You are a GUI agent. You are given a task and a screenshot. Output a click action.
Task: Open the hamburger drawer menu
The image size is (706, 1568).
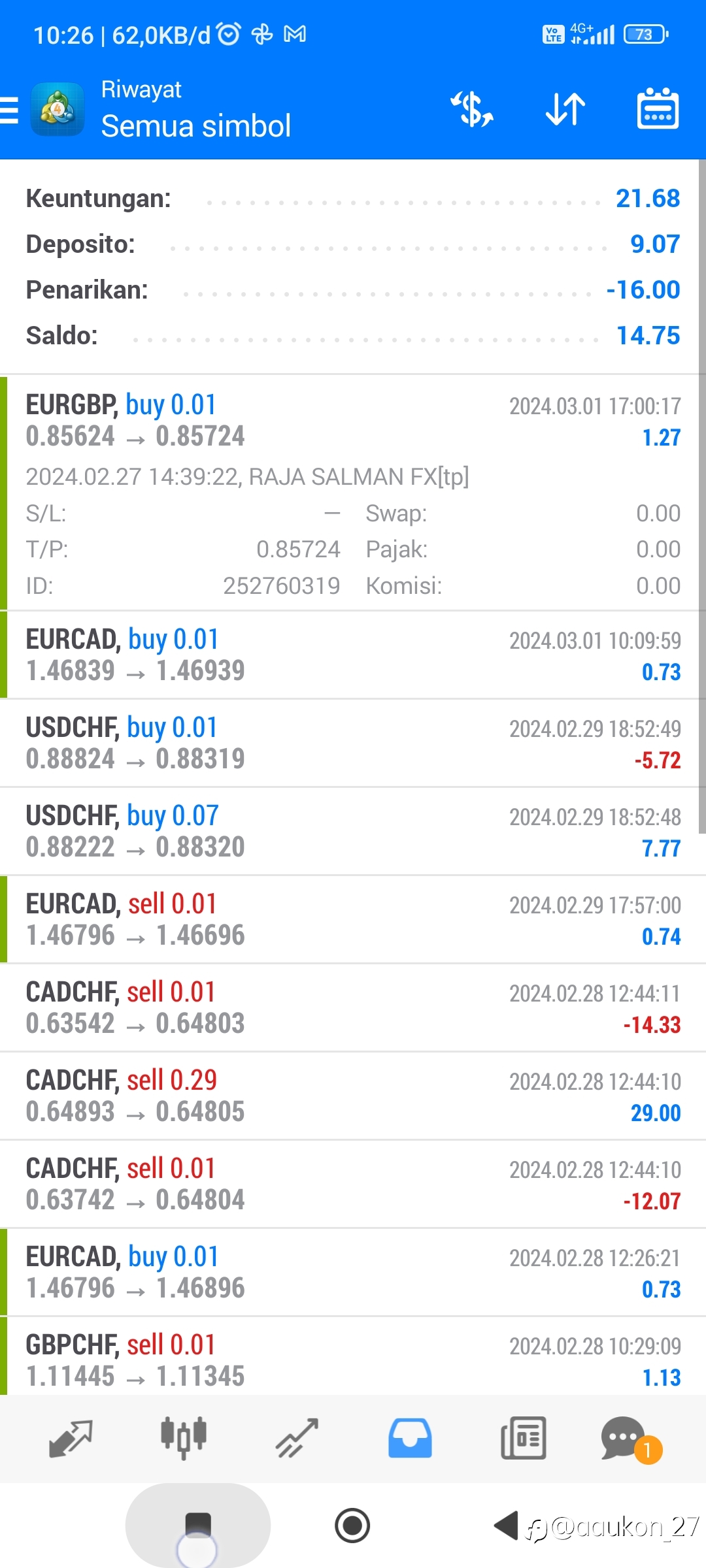pos(9,109)
